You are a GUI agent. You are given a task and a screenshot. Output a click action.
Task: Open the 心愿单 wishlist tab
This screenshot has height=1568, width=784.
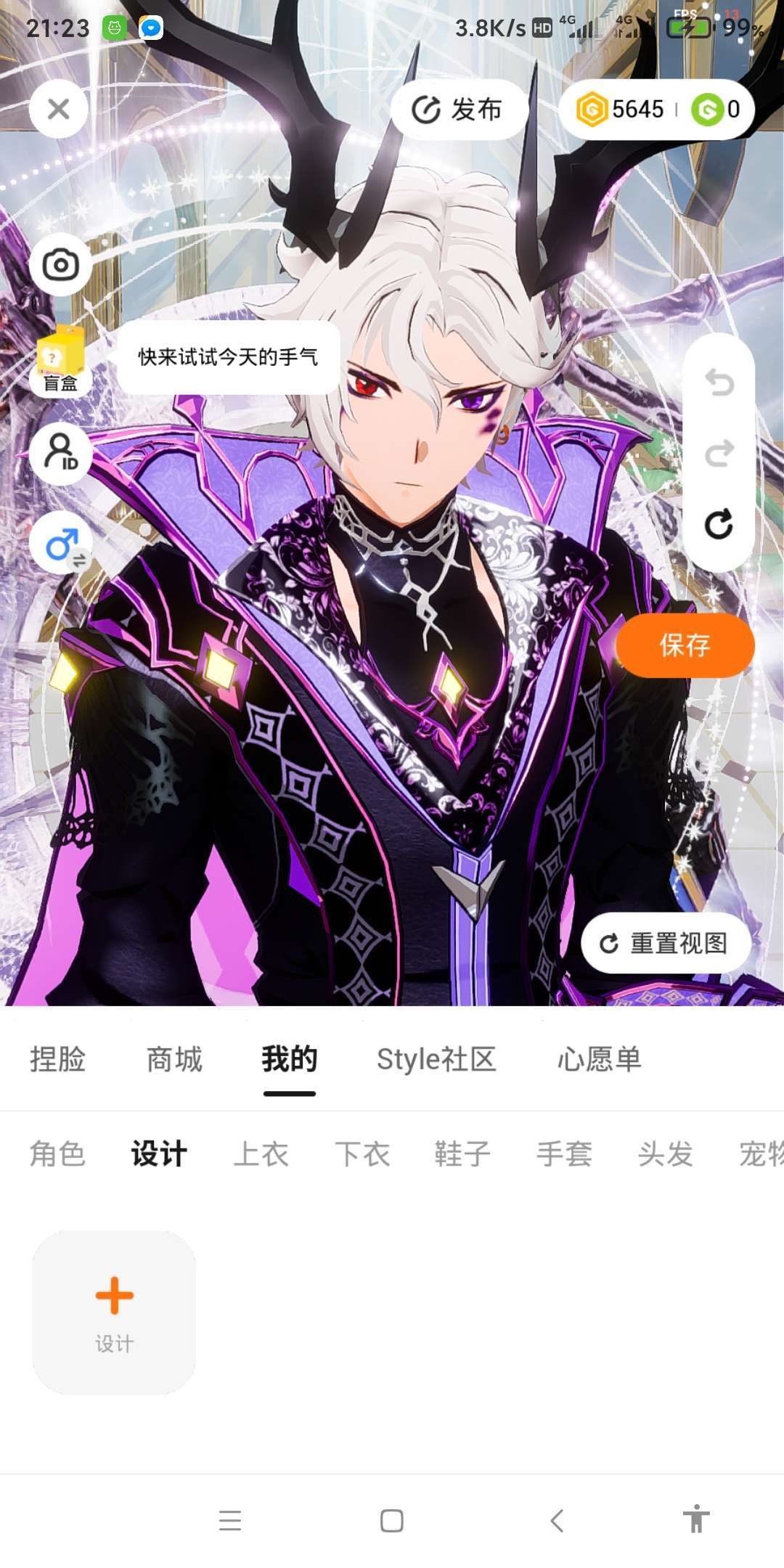click(600, 1059)
